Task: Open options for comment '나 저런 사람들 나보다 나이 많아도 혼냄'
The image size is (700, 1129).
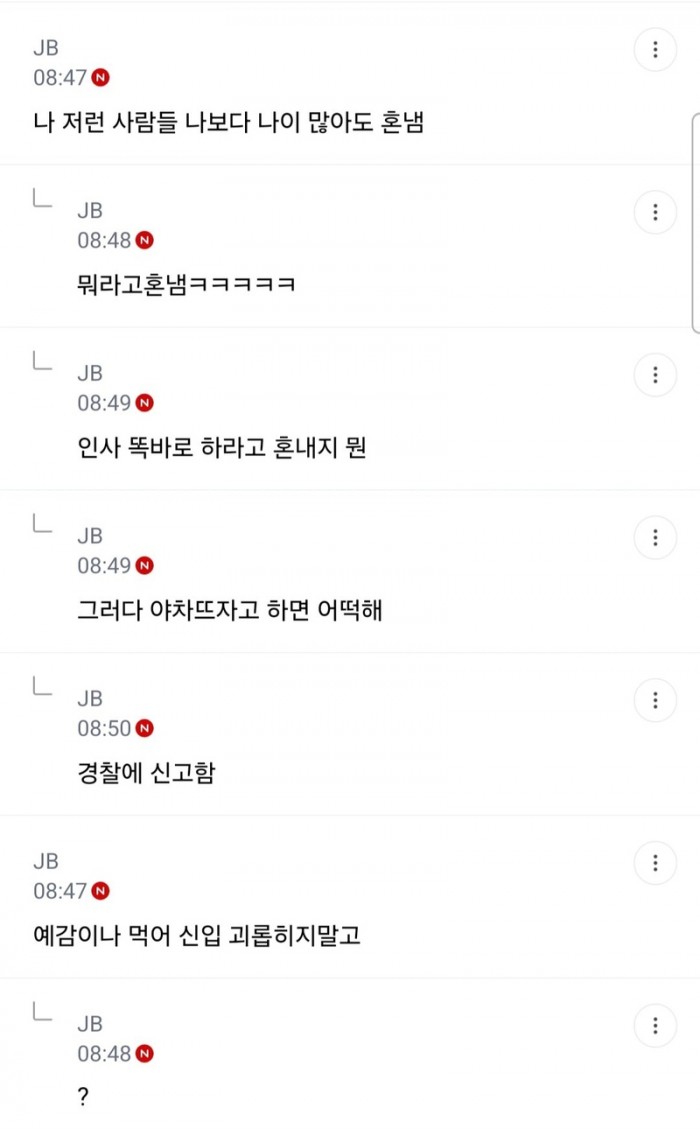Action: [x=655, y=50]
